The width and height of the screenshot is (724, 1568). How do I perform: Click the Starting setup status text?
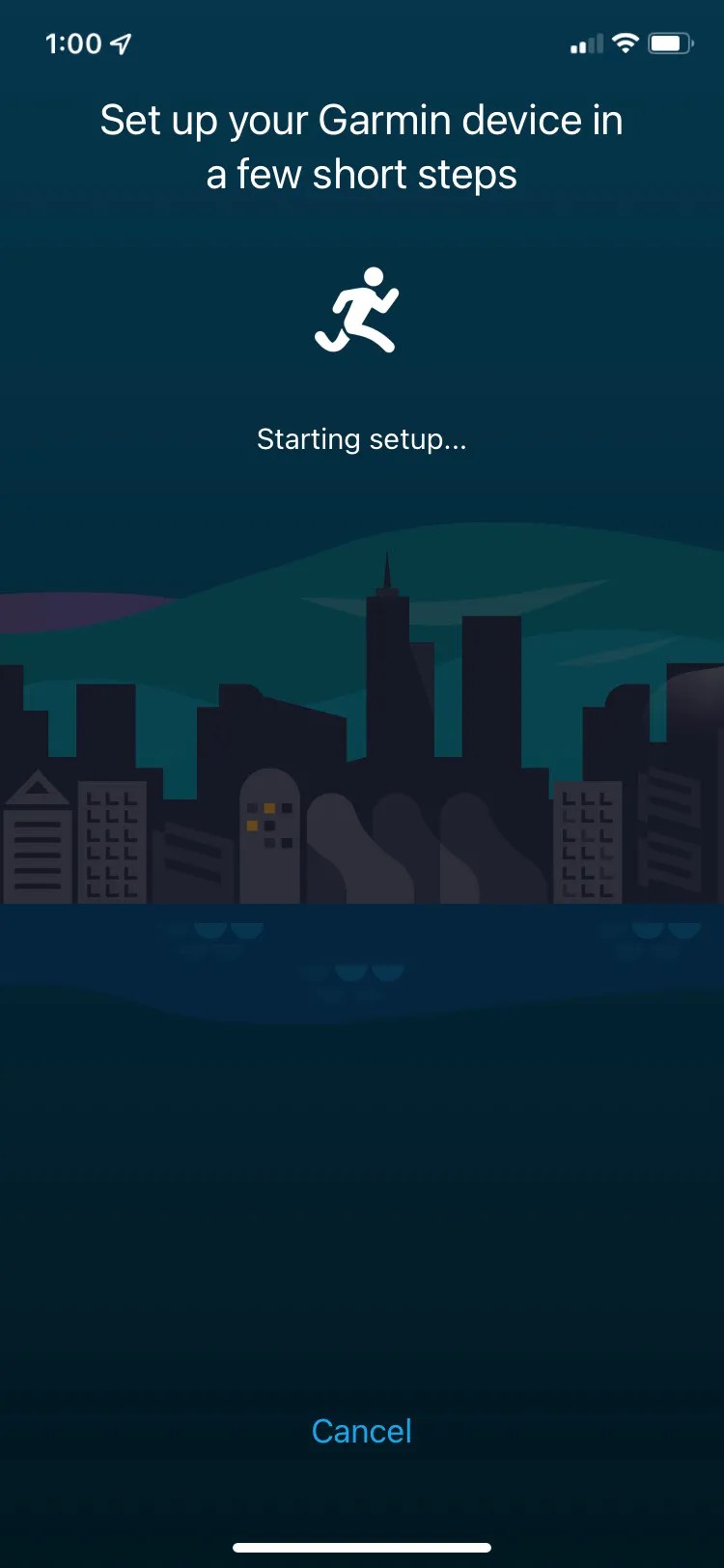[x=361, y=438]
